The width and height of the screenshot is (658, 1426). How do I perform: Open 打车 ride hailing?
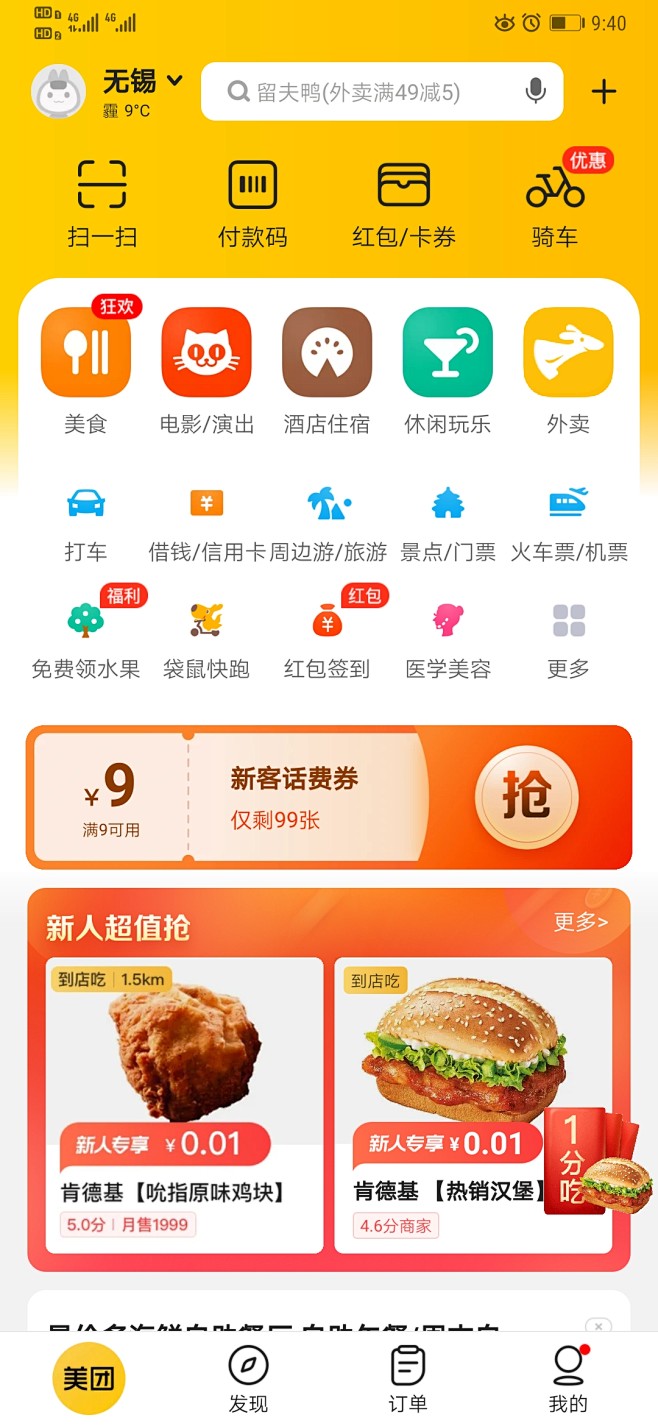point(86,524)
